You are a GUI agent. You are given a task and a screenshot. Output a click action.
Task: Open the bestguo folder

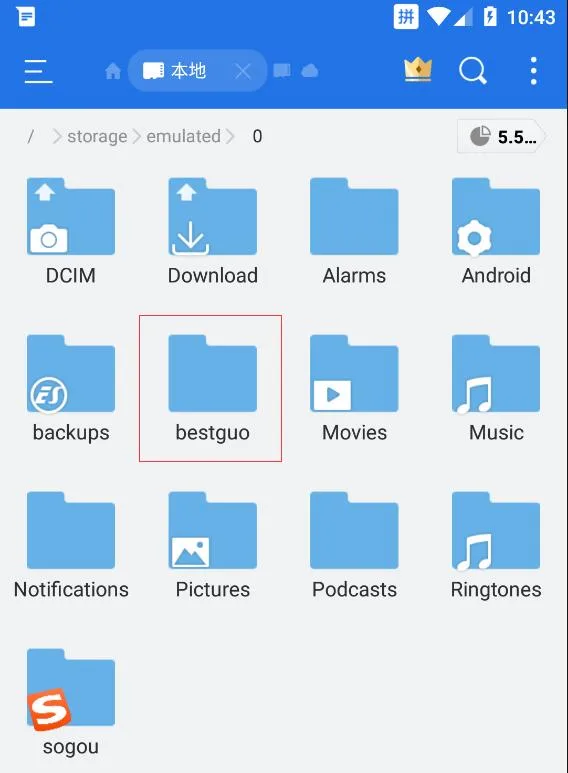coord(213,389)
